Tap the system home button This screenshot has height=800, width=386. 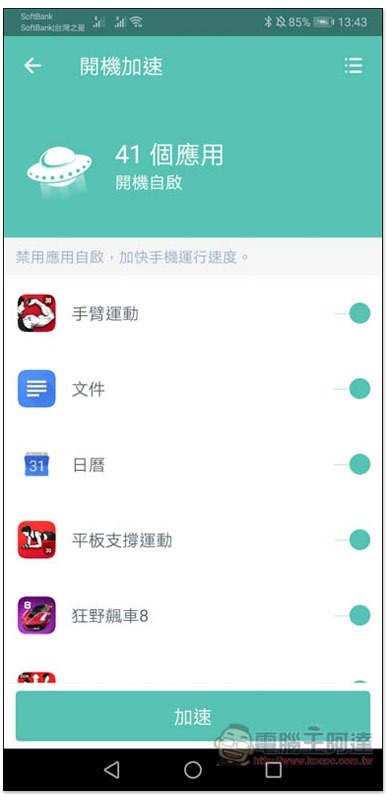coord(193,769)
